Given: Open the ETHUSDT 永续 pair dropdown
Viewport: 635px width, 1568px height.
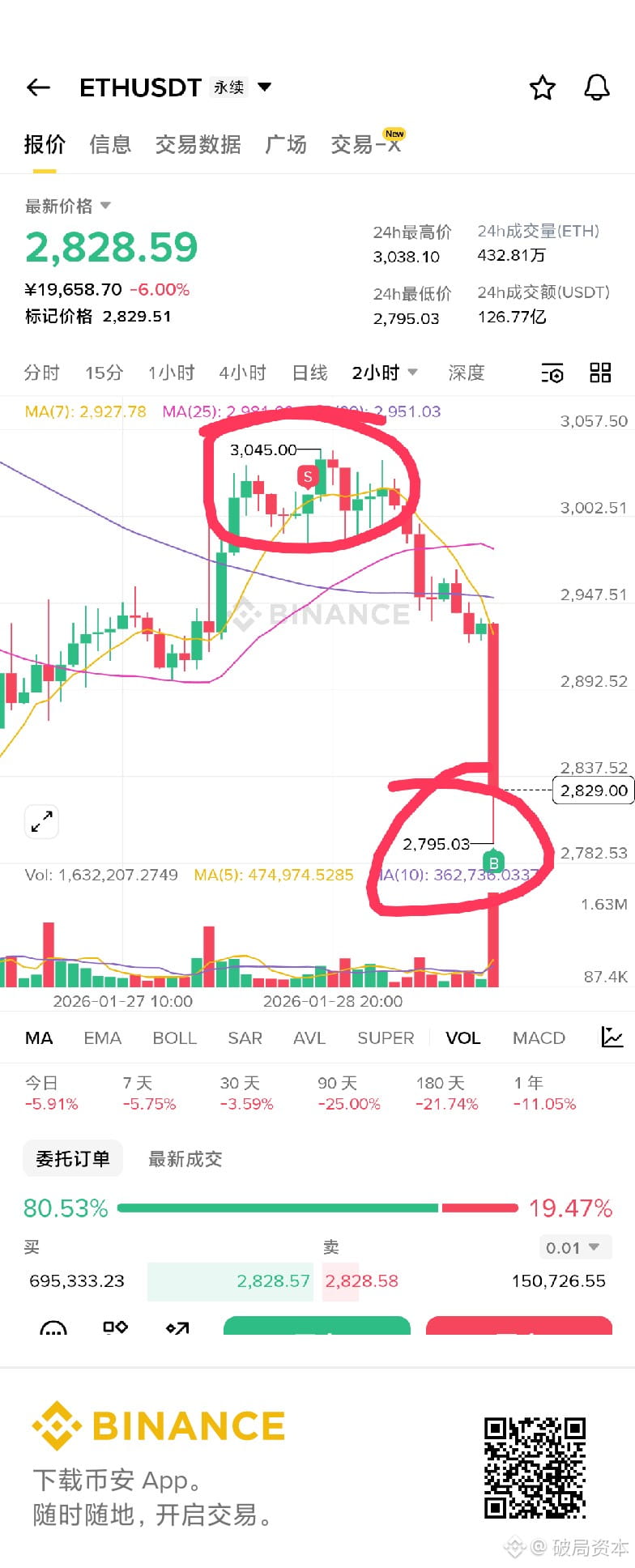Looking at the screenshot, I should click(264, 87).
